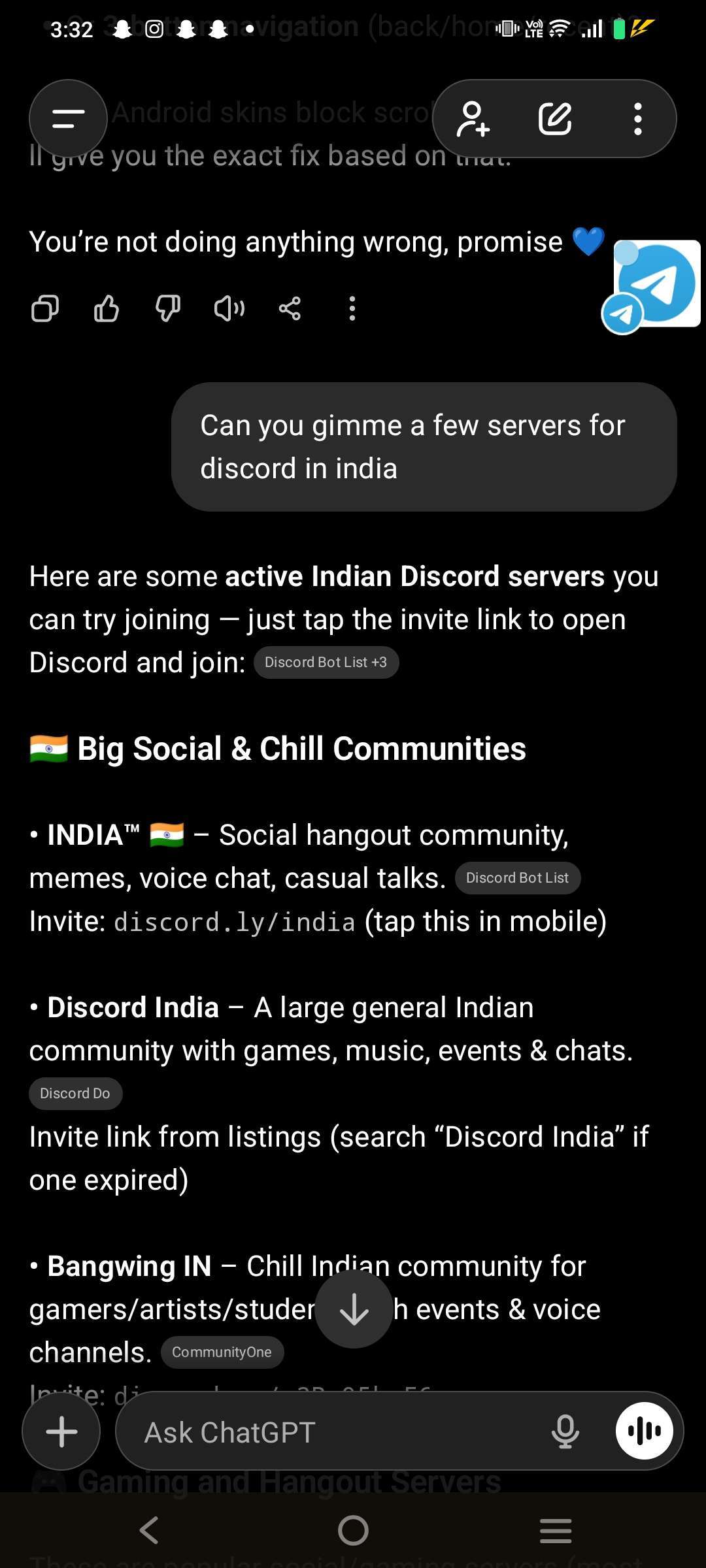This screenshot has height=1568, width=706.
Task: Open more options under the response
Action: click(x=352, y=308)
